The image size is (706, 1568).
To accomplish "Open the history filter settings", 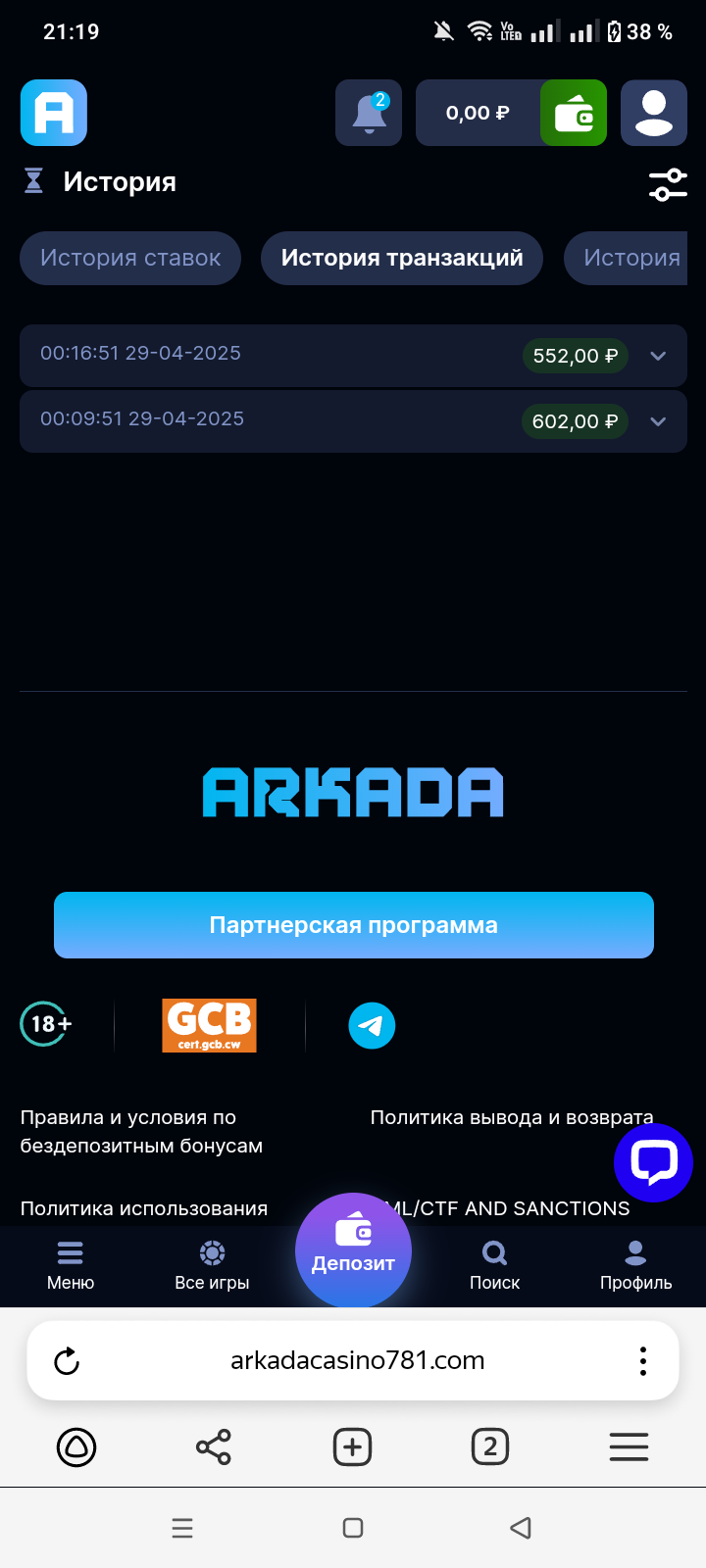I will 668,184.
